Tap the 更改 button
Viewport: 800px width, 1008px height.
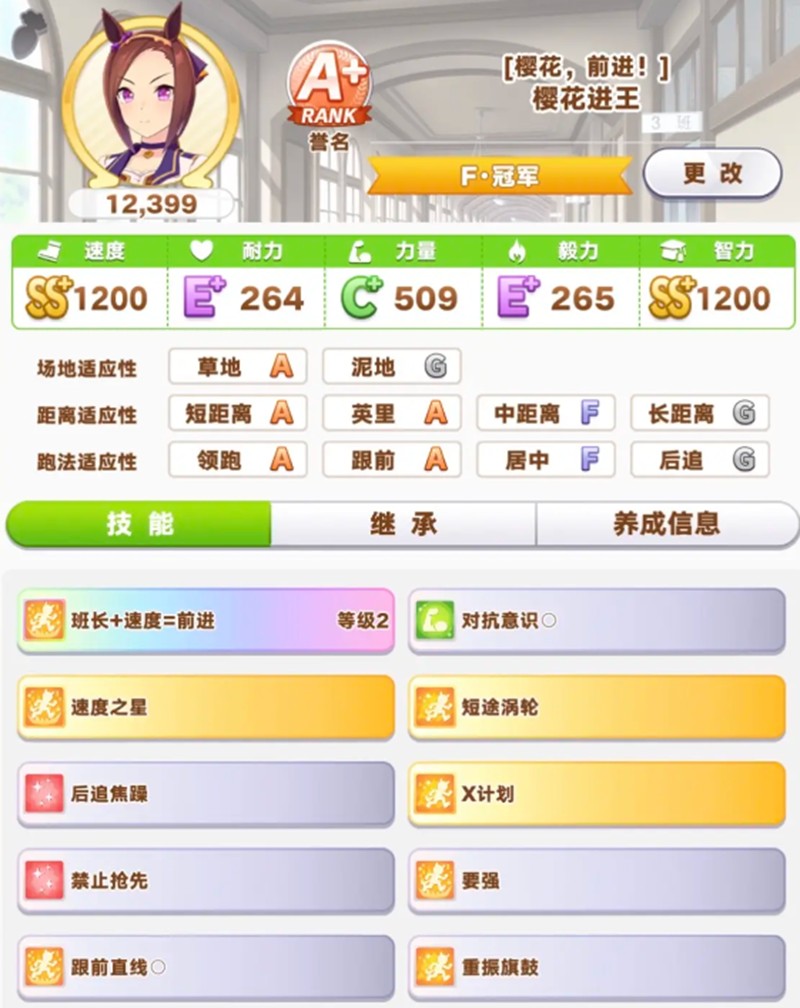point(711,174)
